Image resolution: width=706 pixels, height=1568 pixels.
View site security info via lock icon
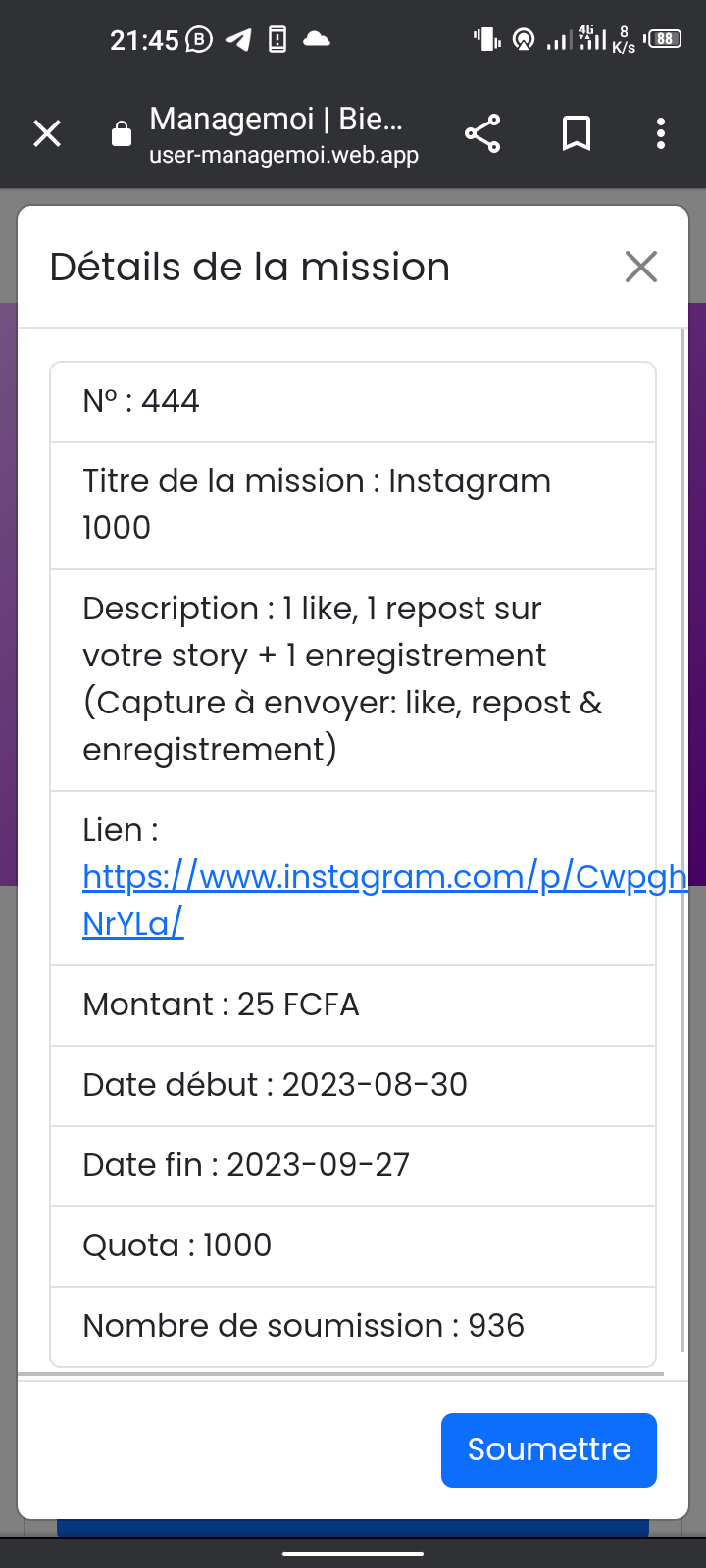tap(122, 134)
